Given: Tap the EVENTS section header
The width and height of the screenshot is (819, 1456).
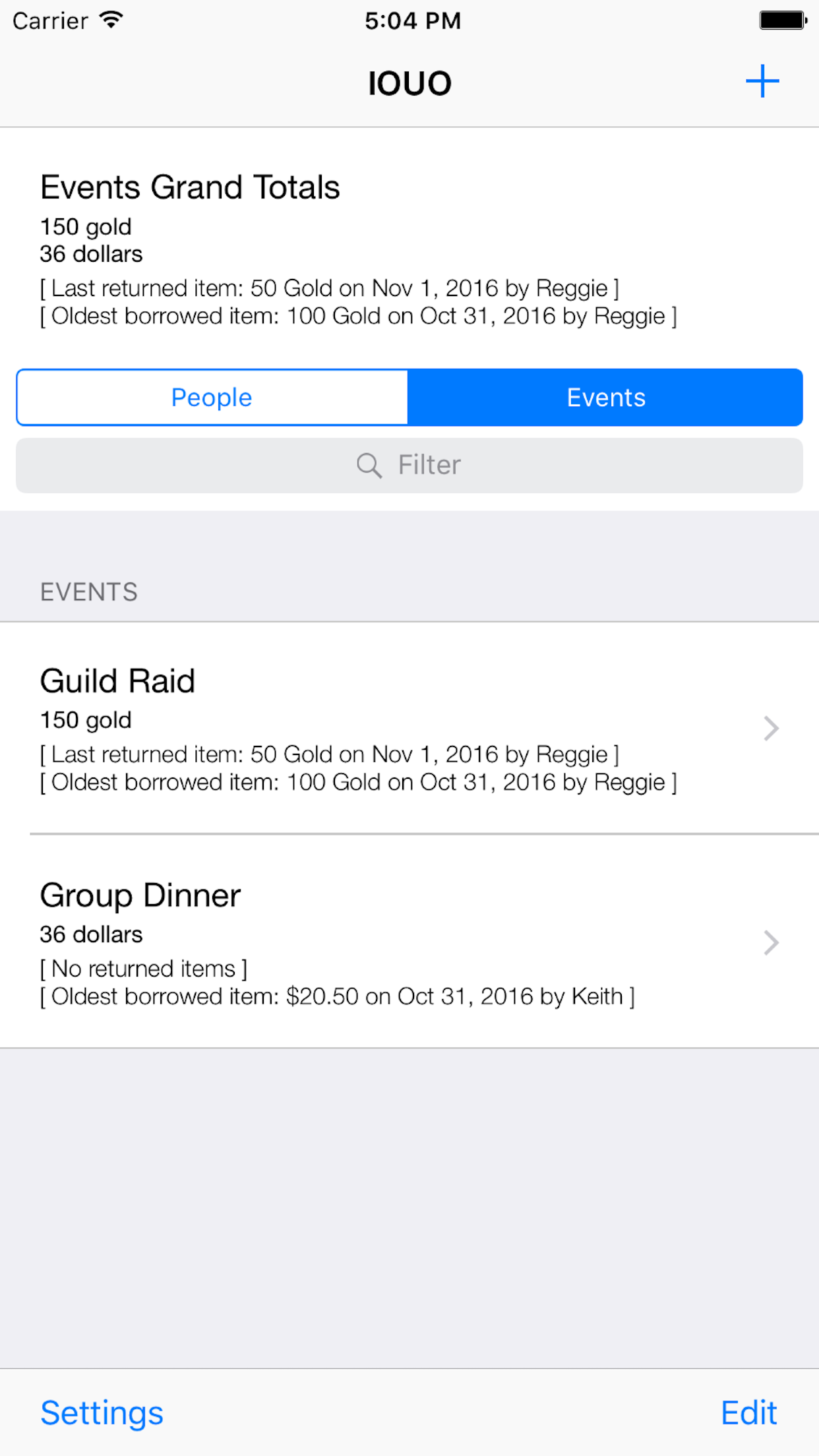Looking at the screenshot, I should click(x=89, y=591).
